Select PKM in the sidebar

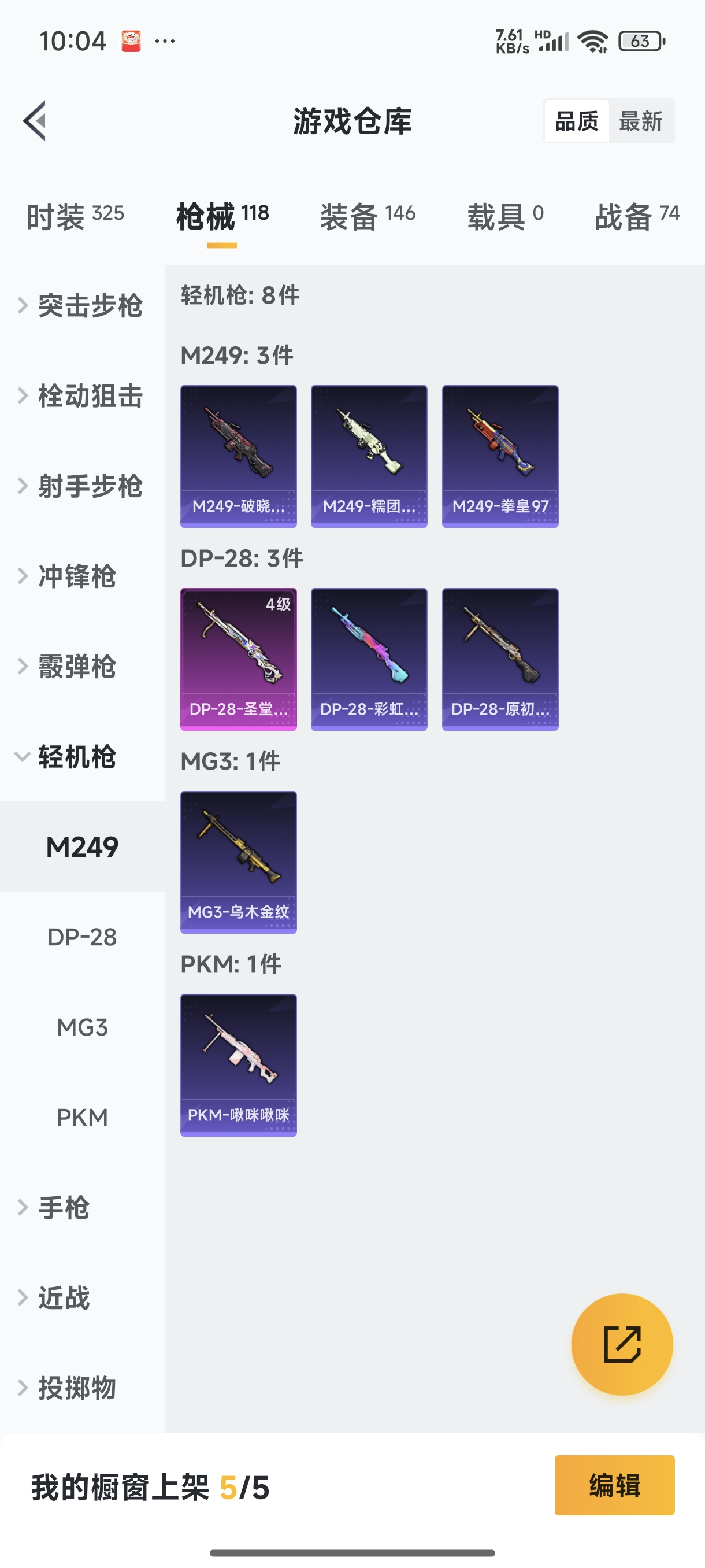coord(82,1117)
